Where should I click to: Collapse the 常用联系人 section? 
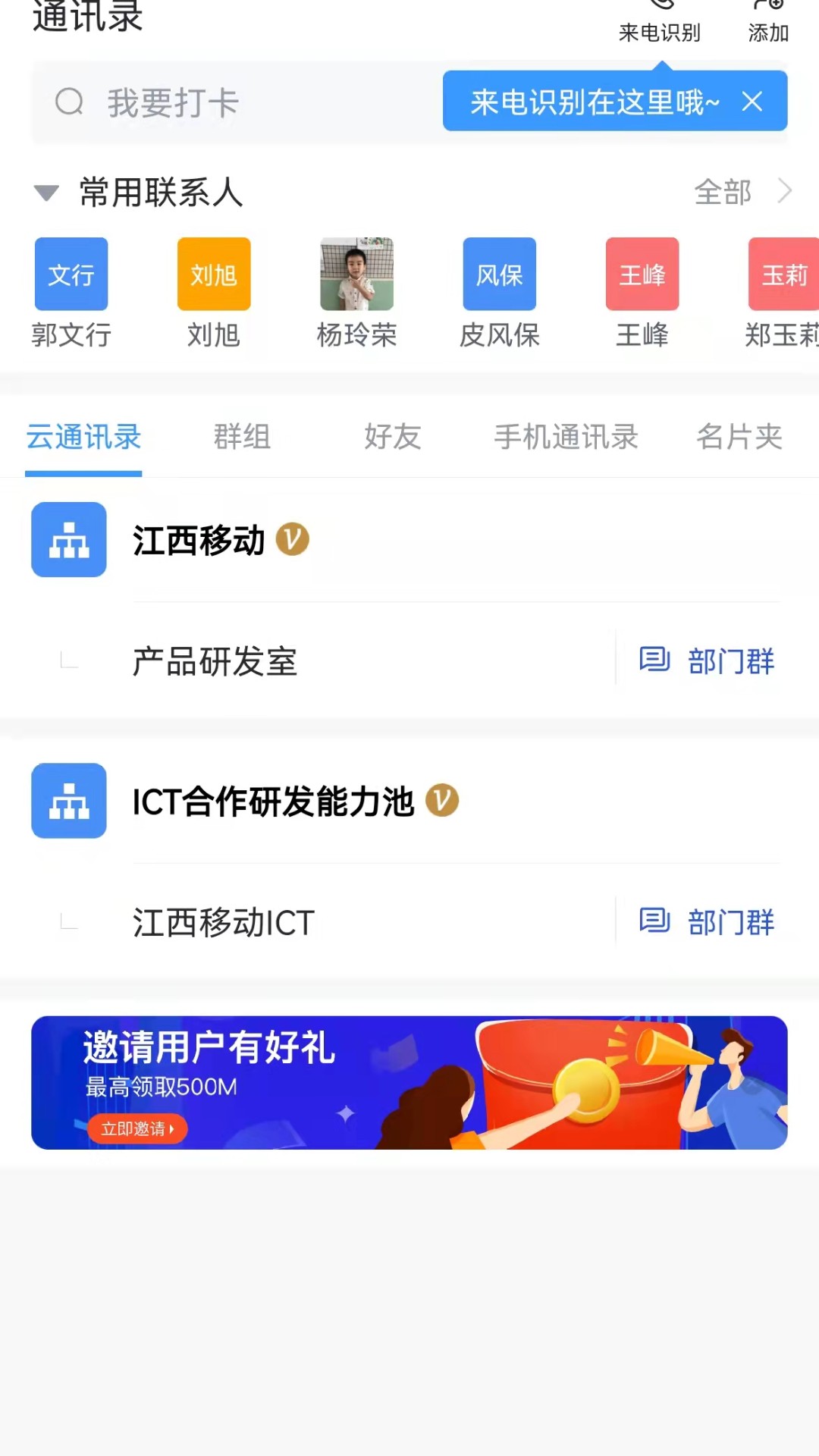pyautogui.click(x=46, y=193)
